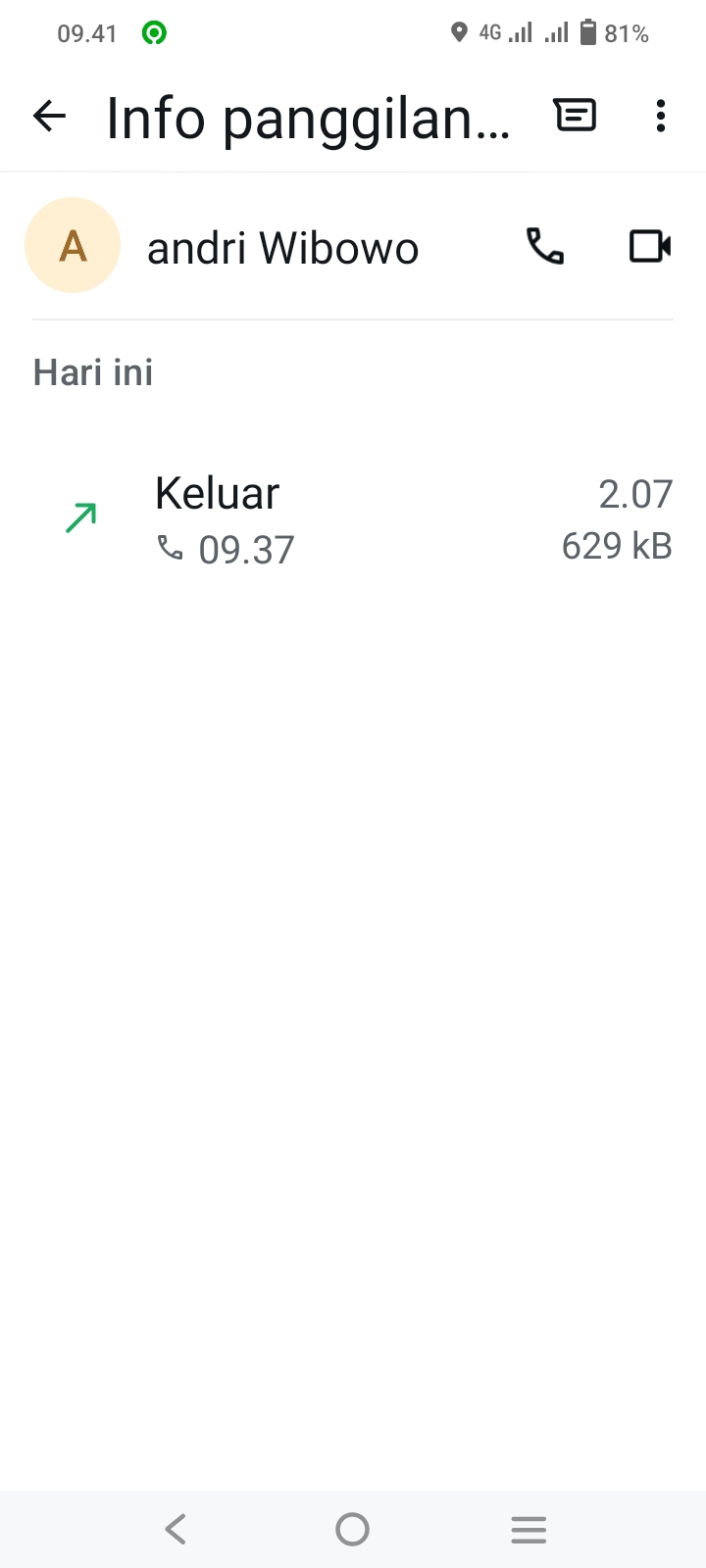Image resolution: width=706 pixels, height=1568 pixels.
Task: Open message chat with andri Wibowo
Action: point(575,116)
